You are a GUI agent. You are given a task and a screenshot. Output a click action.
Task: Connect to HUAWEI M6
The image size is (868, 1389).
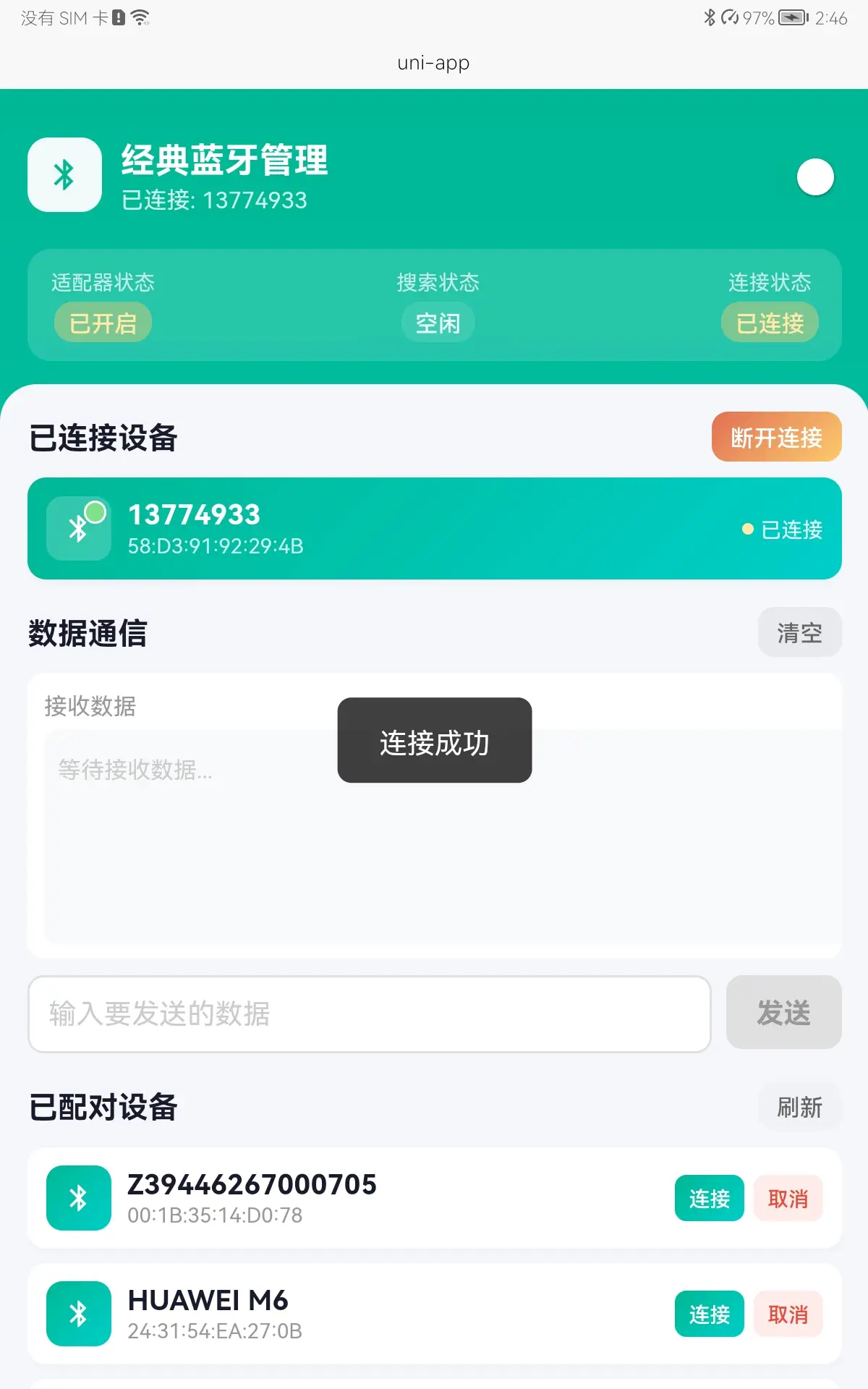pos(709,1314)
